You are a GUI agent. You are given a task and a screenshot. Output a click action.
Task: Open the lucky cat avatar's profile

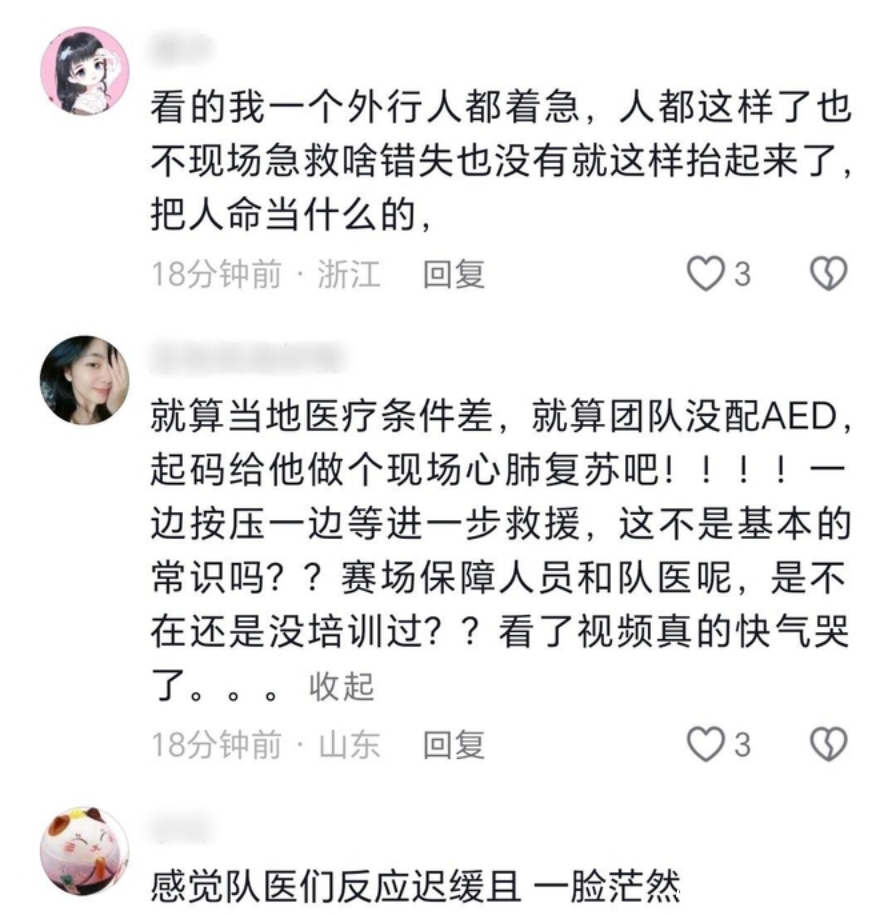(84, 851)
